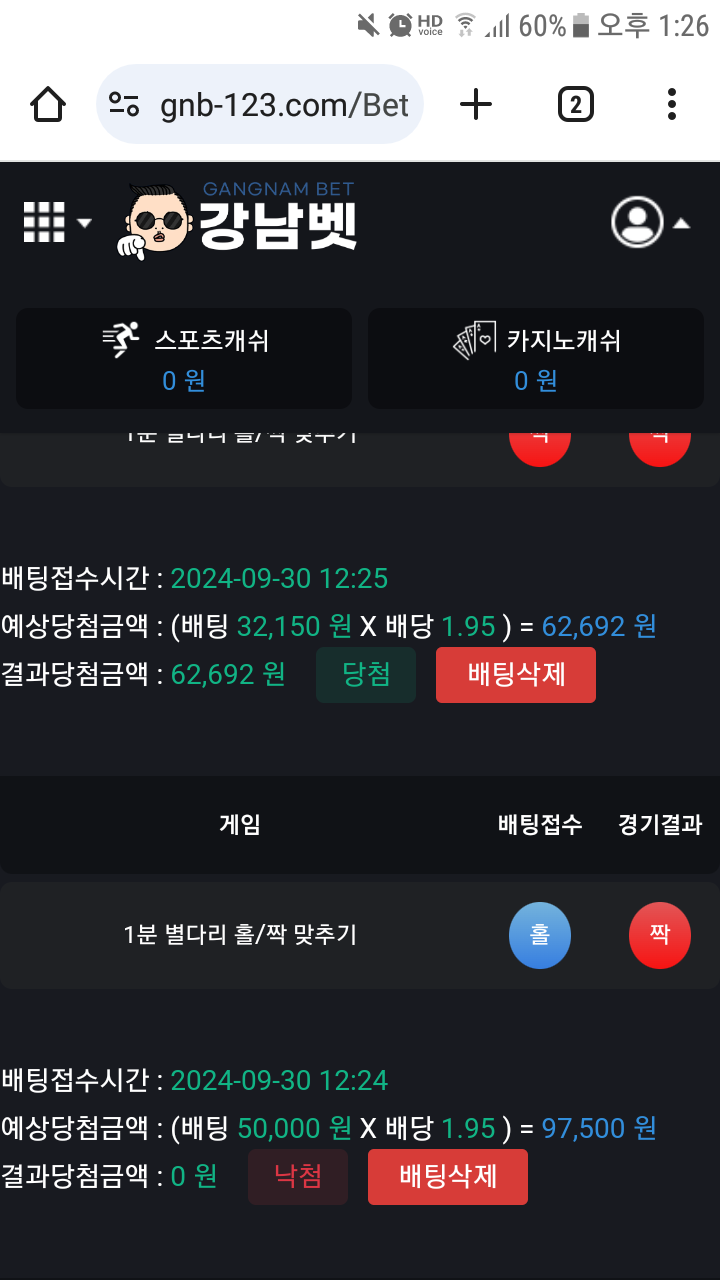Go to the browser home page
Viewport: 720px width, 1280px height.
tap(48, 104)
